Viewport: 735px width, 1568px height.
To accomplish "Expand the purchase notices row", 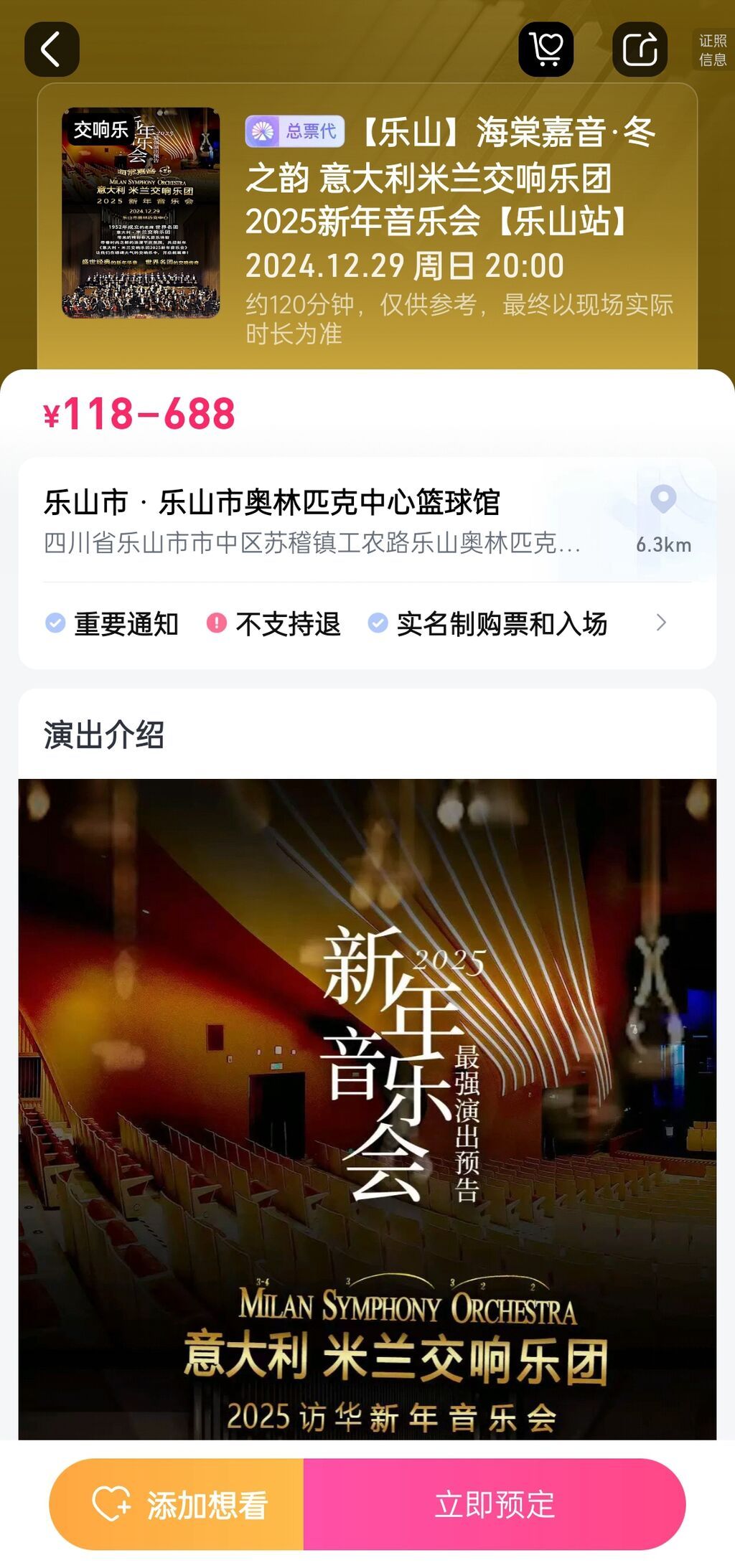I will [x=660, y=623].
